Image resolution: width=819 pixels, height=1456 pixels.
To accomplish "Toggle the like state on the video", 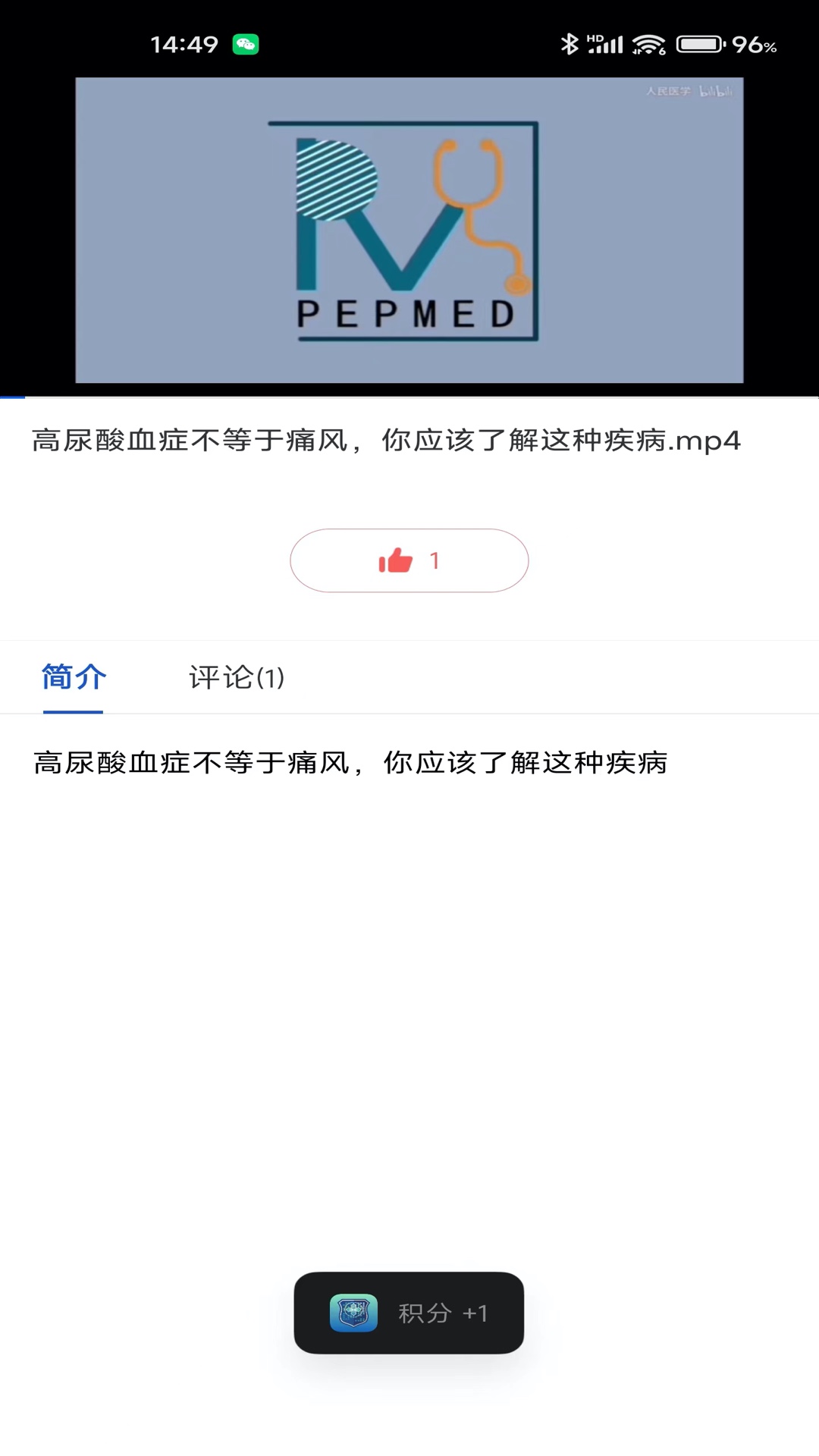I will [x=409, y=560].
